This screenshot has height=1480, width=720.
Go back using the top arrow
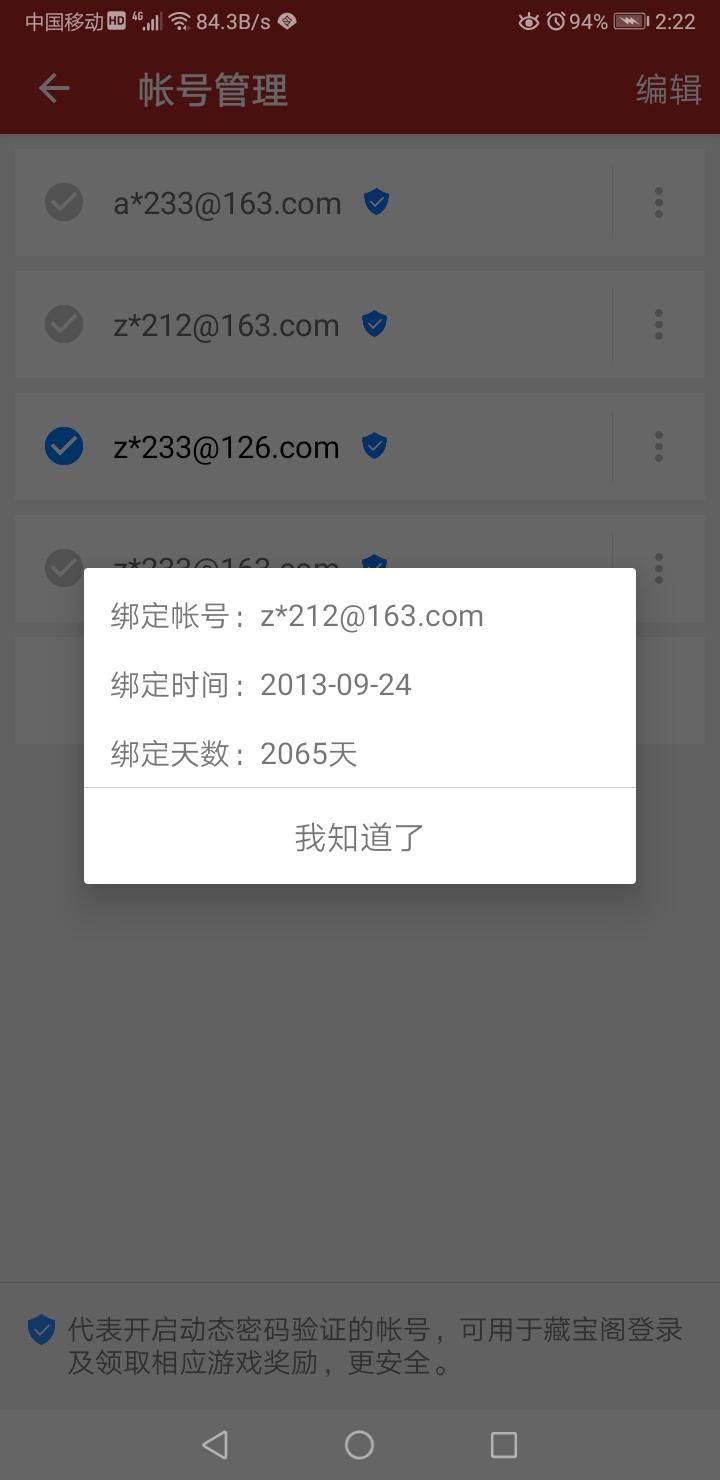point(54,89)
